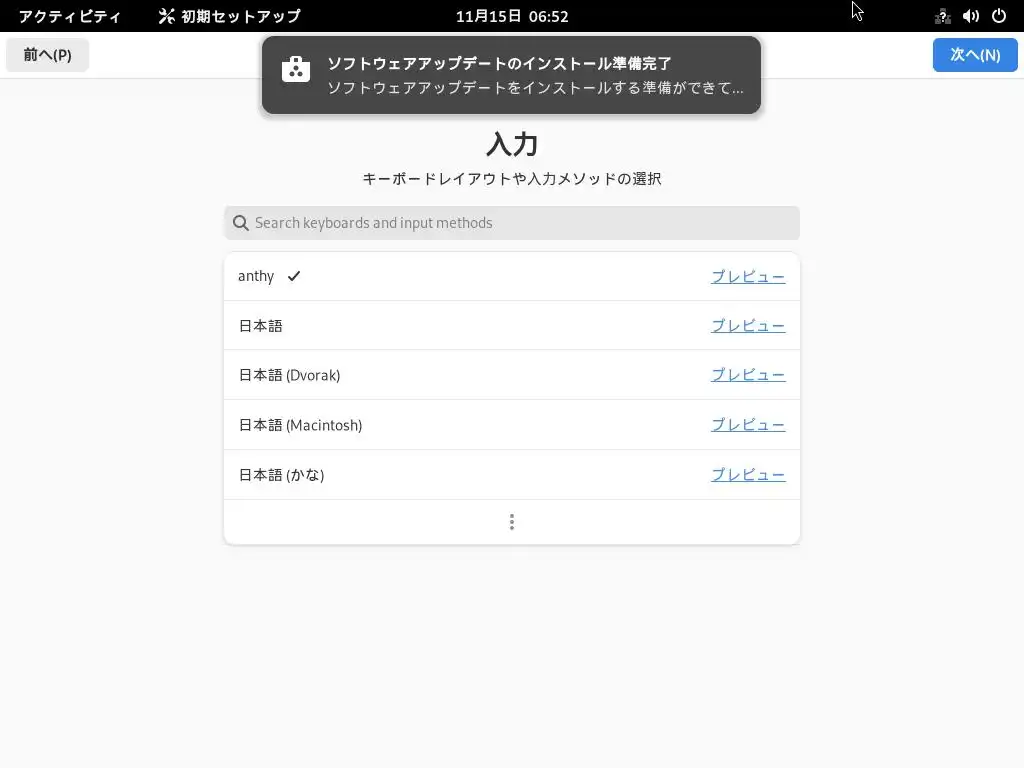Go back with the 前へ button
Viewport: 1024px width, 768px height.
pos(47,55)
